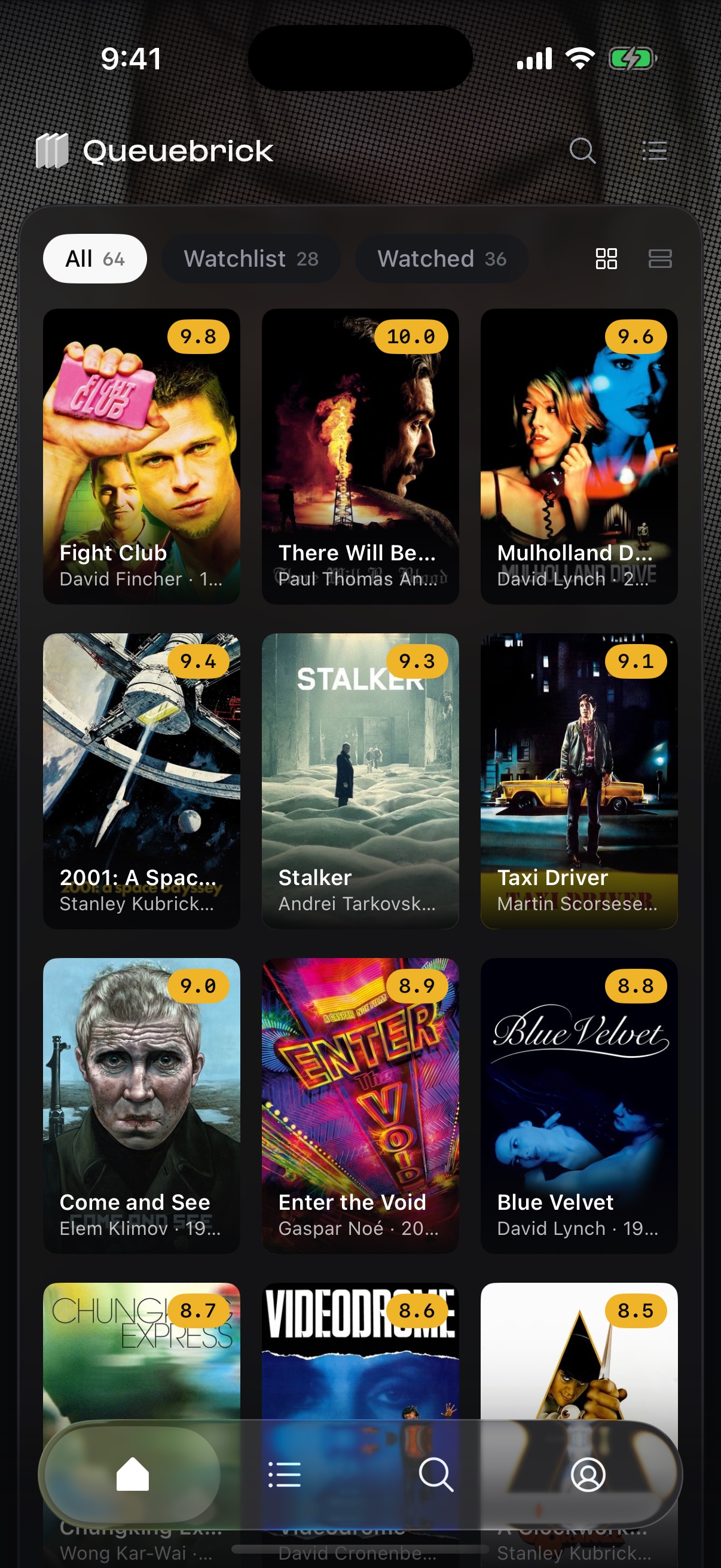721x1568 pixels.
Task: Open search from the top bar
Action: point(582,150)
